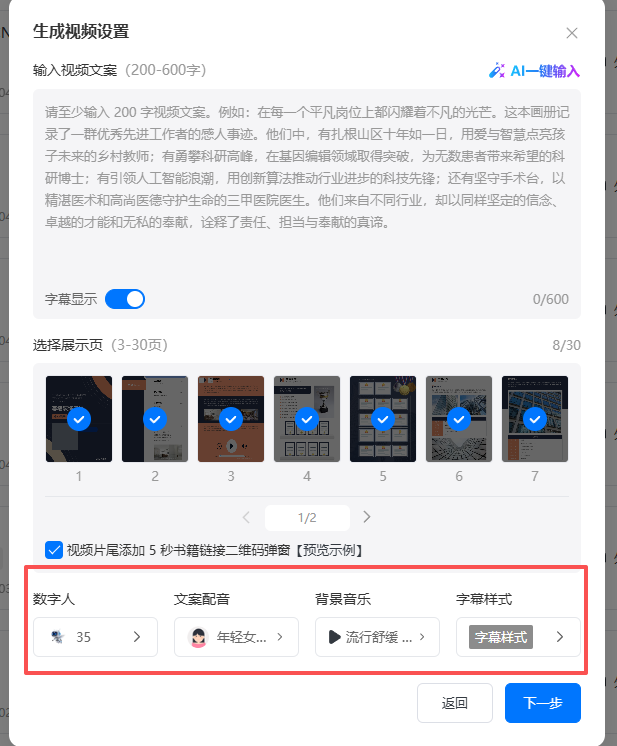
Task: Open the 数字人 selector showing 35
Action: (95, 636)
